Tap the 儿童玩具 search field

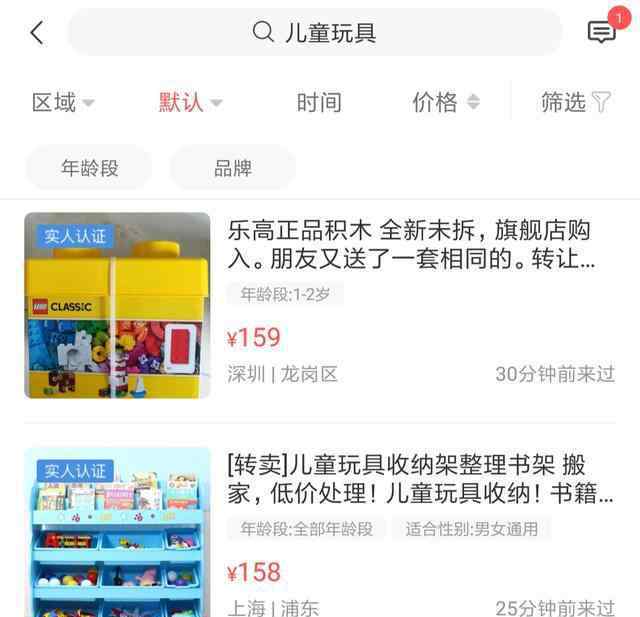tap(314, 32)
